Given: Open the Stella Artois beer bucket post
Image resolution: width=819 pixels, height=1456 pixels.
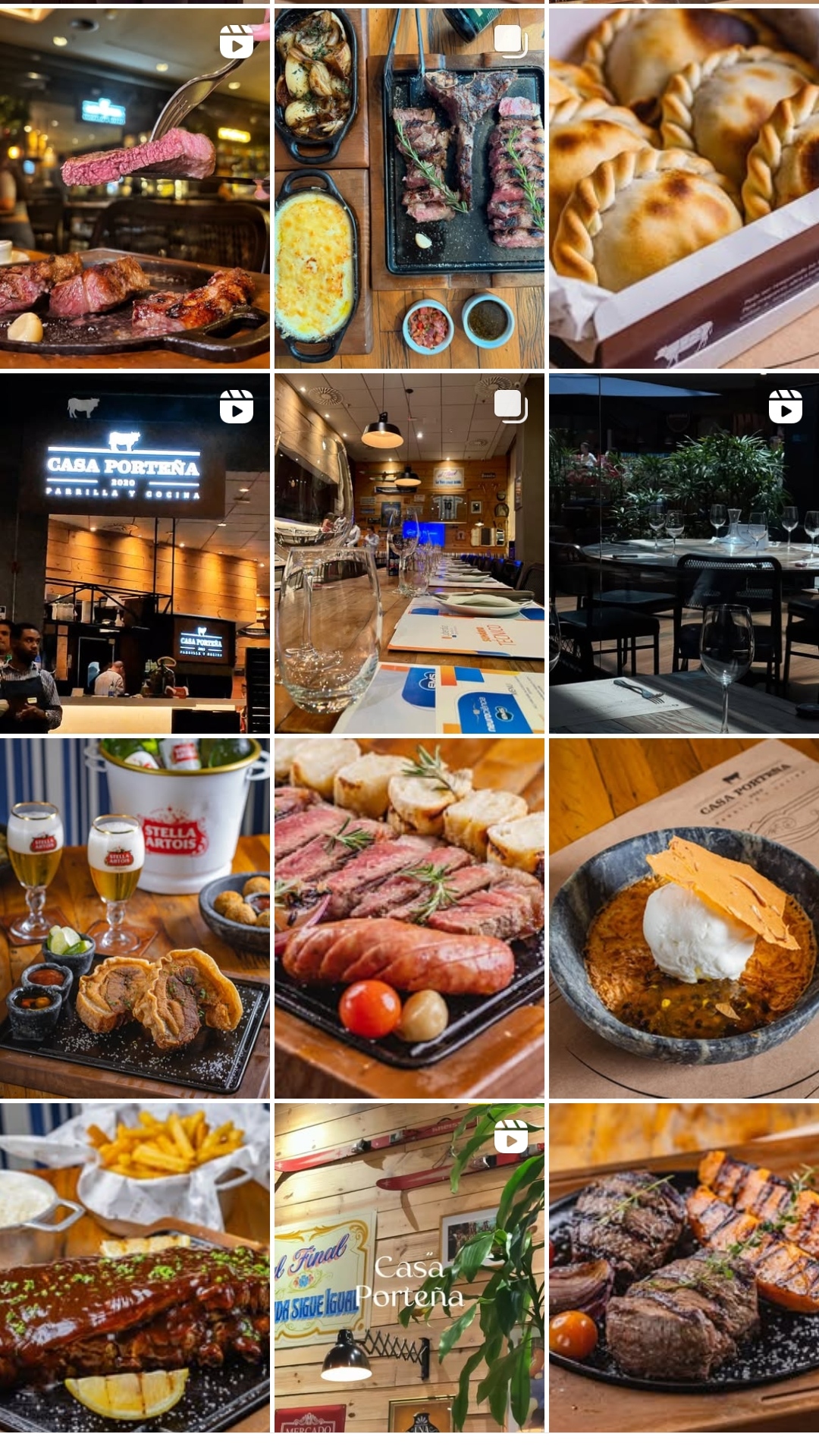Looking at the screenshot, I should click(x=135, y=918).
